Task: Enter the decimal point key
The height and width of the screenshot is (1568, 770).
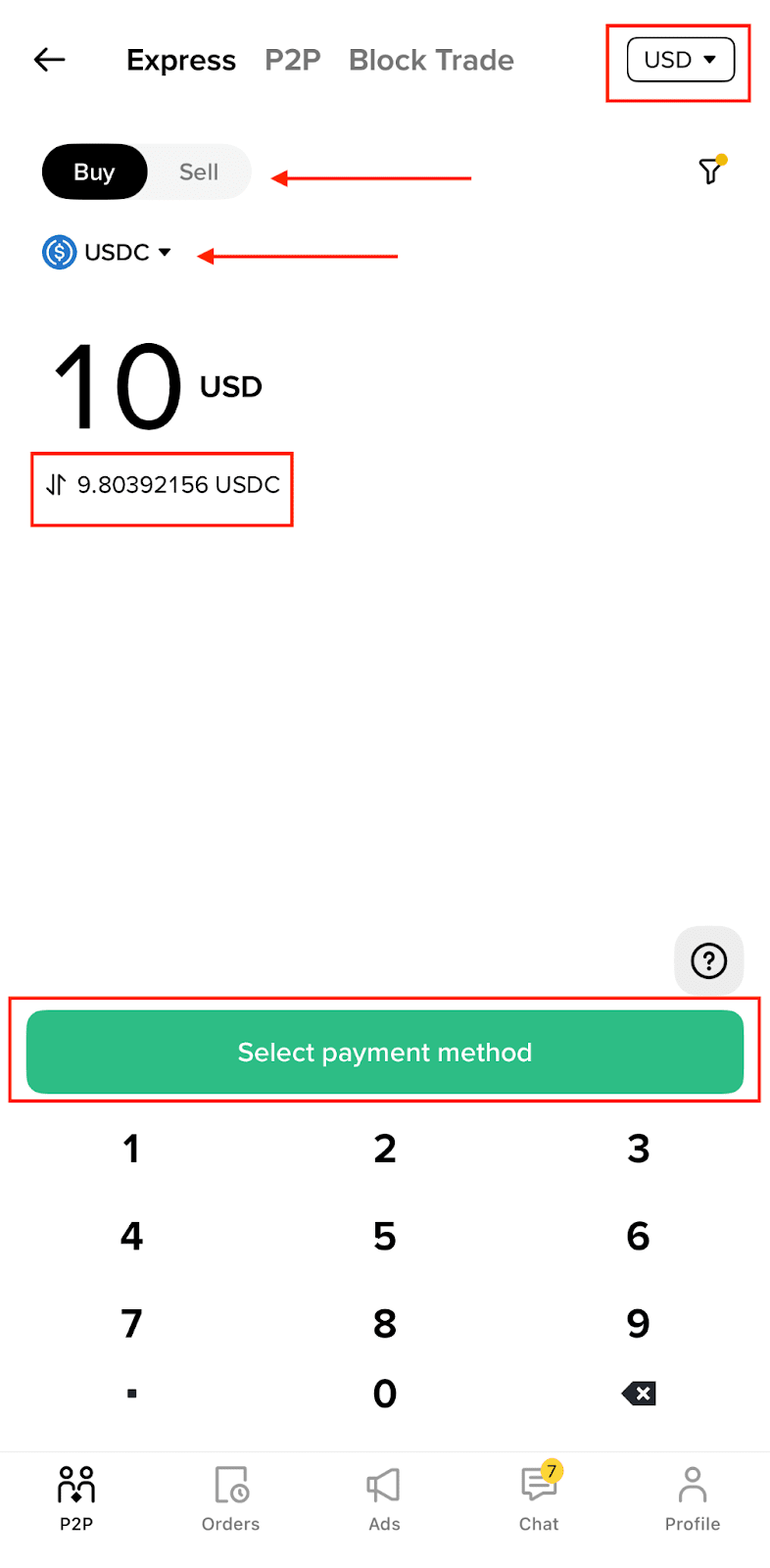Action: tap(131, 1394)
